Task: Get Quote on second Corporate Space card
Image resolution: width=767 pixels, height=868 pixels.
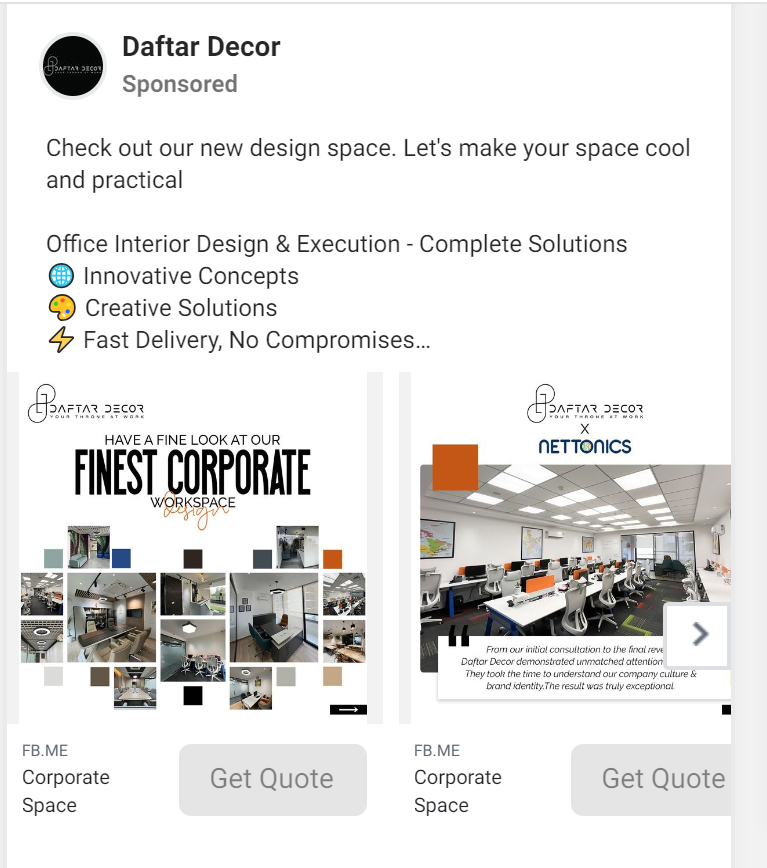Action: [x=652, y=779]
